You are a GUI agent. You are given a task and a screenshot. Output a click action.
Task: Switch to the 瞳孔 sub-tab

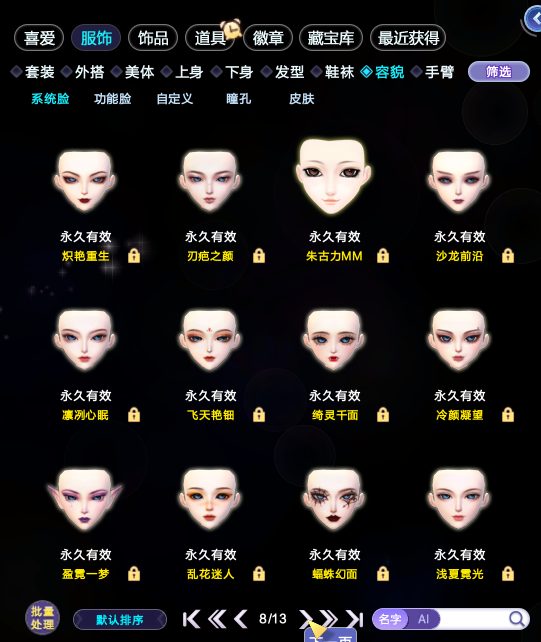tap(238, 99)
